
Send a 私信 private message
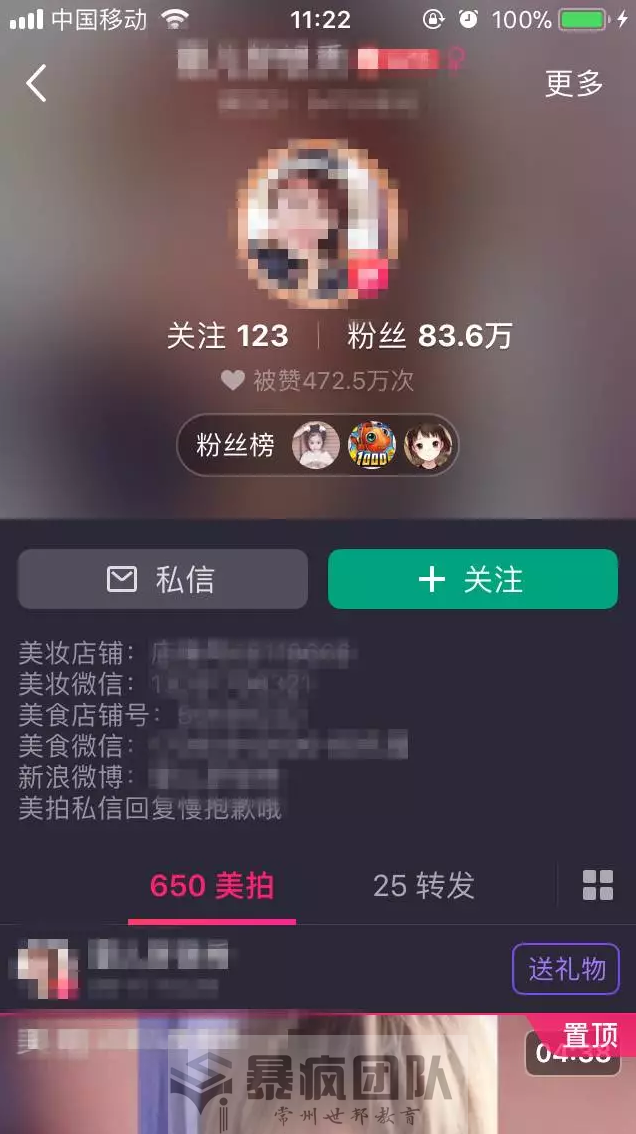pyautogui.click(x=162, y=579)
